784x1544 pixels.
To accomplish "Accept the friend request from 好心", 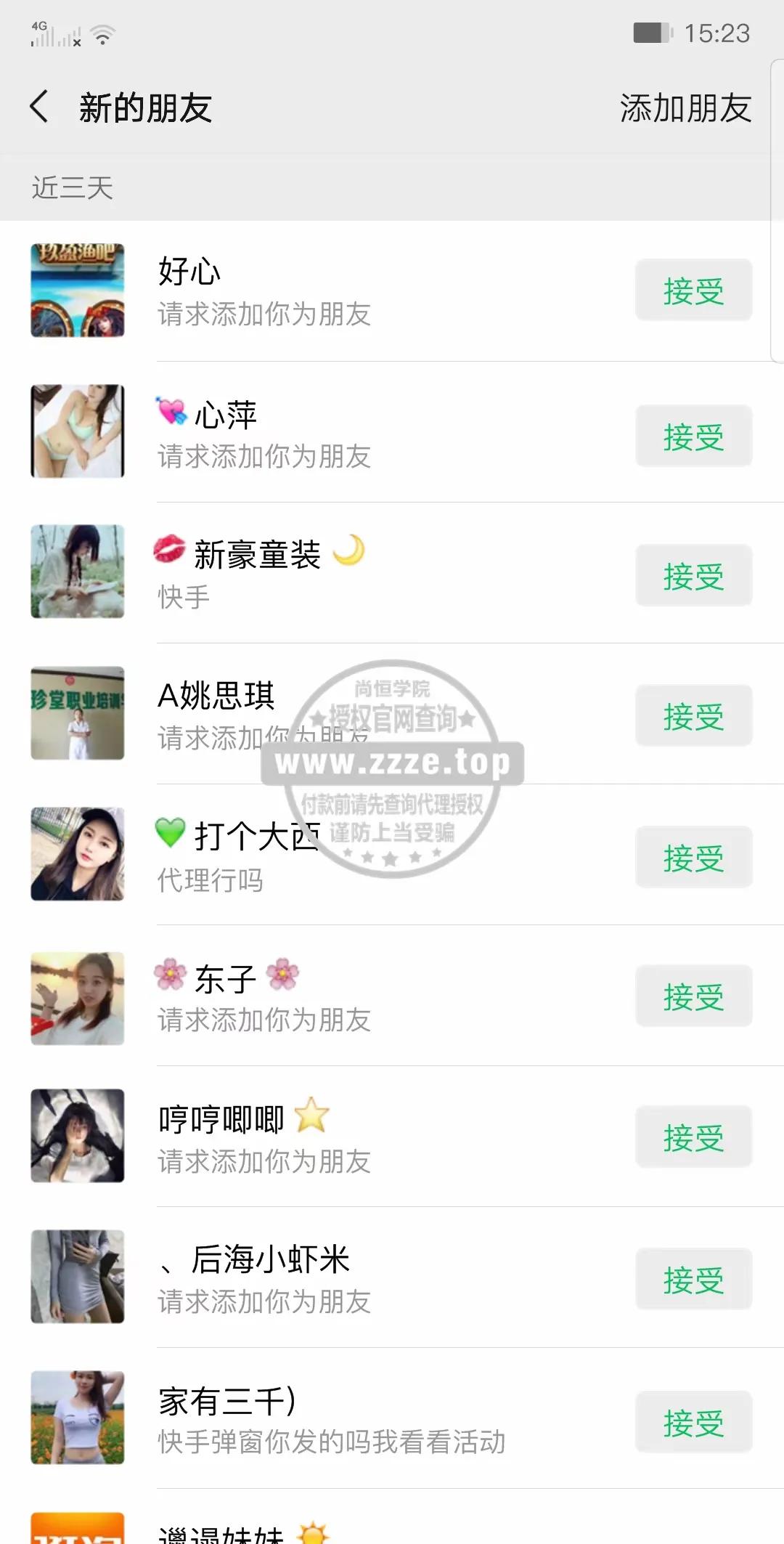I will pos(693,290).
